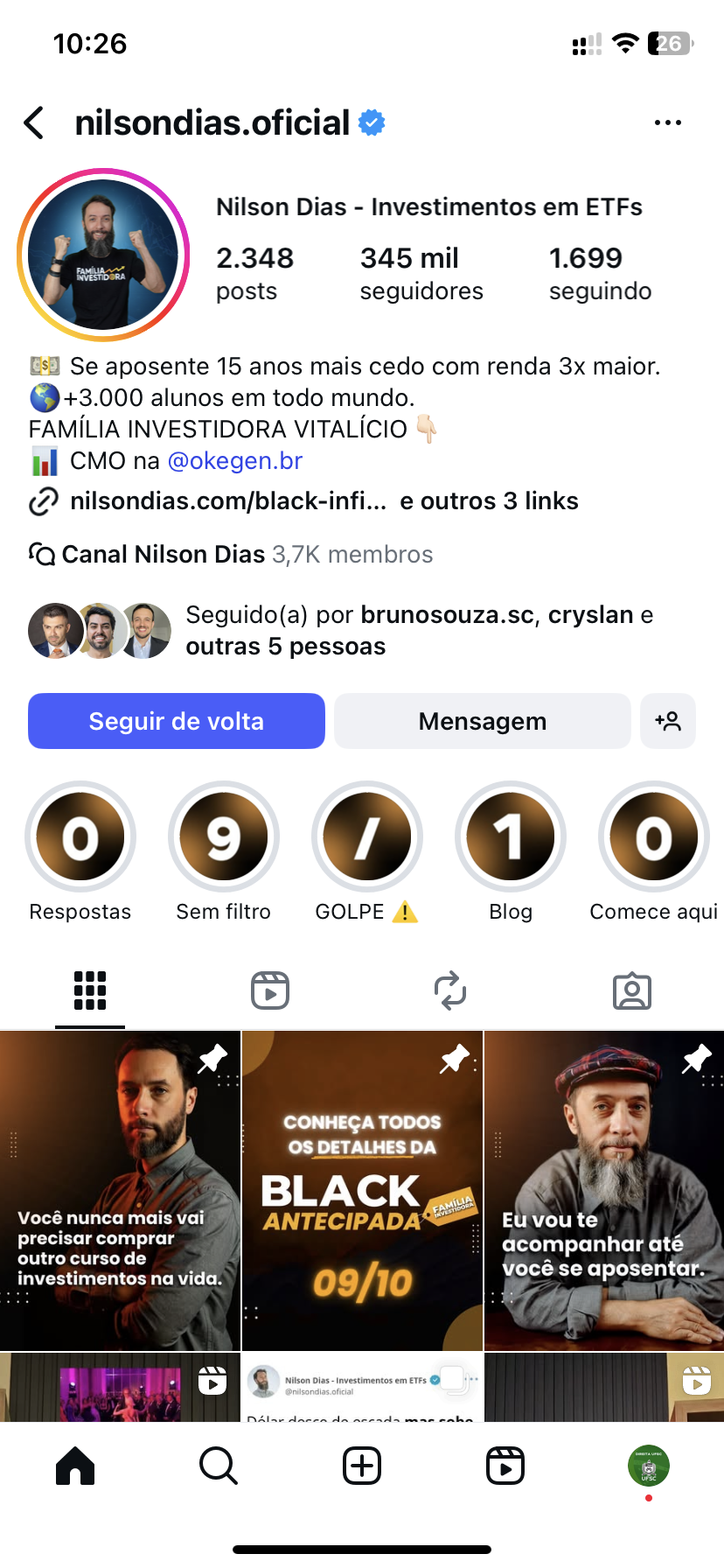This screenshot has height=1568, width=724.
Task: Tap Seguir de volta button
Action: [x=177, y=721]
